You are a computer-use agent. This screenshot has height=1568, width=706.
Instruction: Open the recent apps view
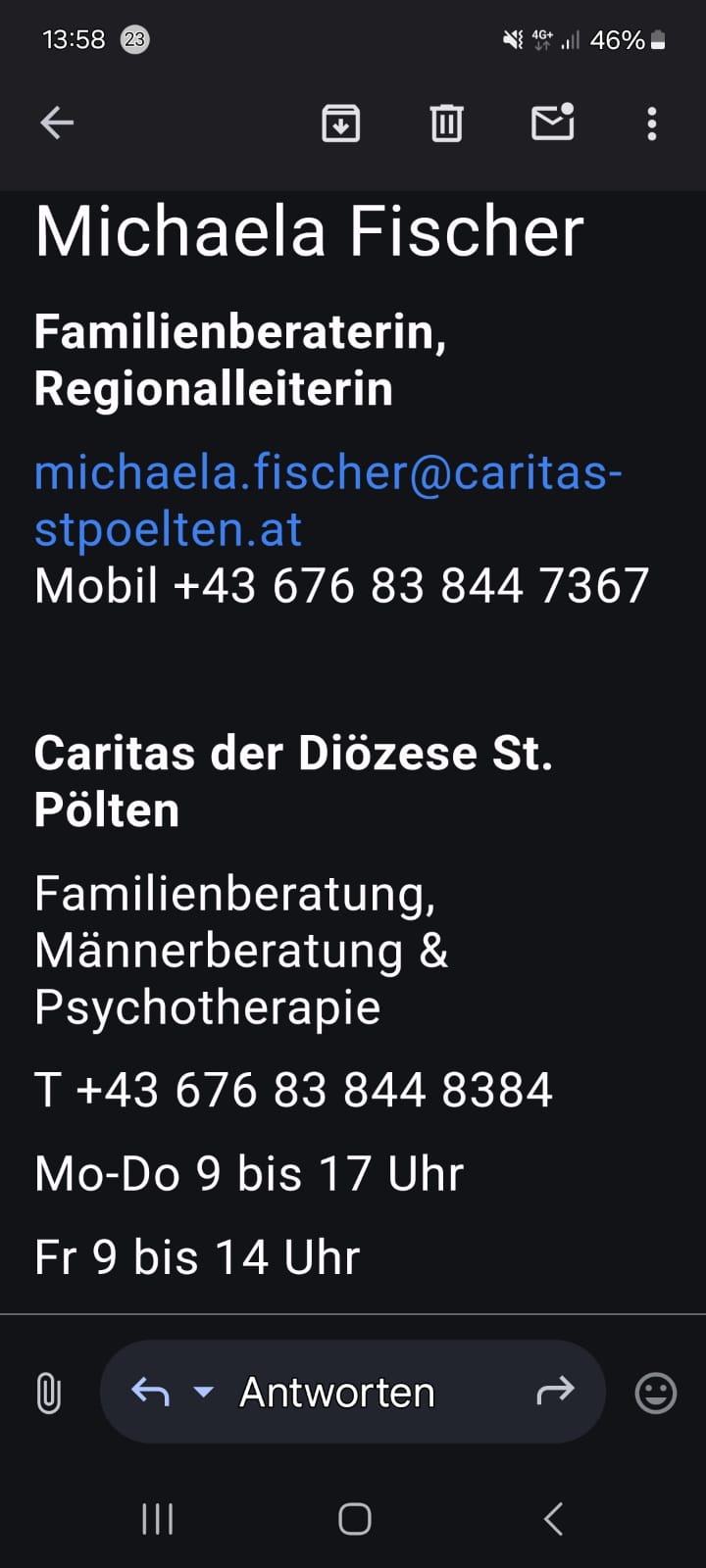[158, 1519]
